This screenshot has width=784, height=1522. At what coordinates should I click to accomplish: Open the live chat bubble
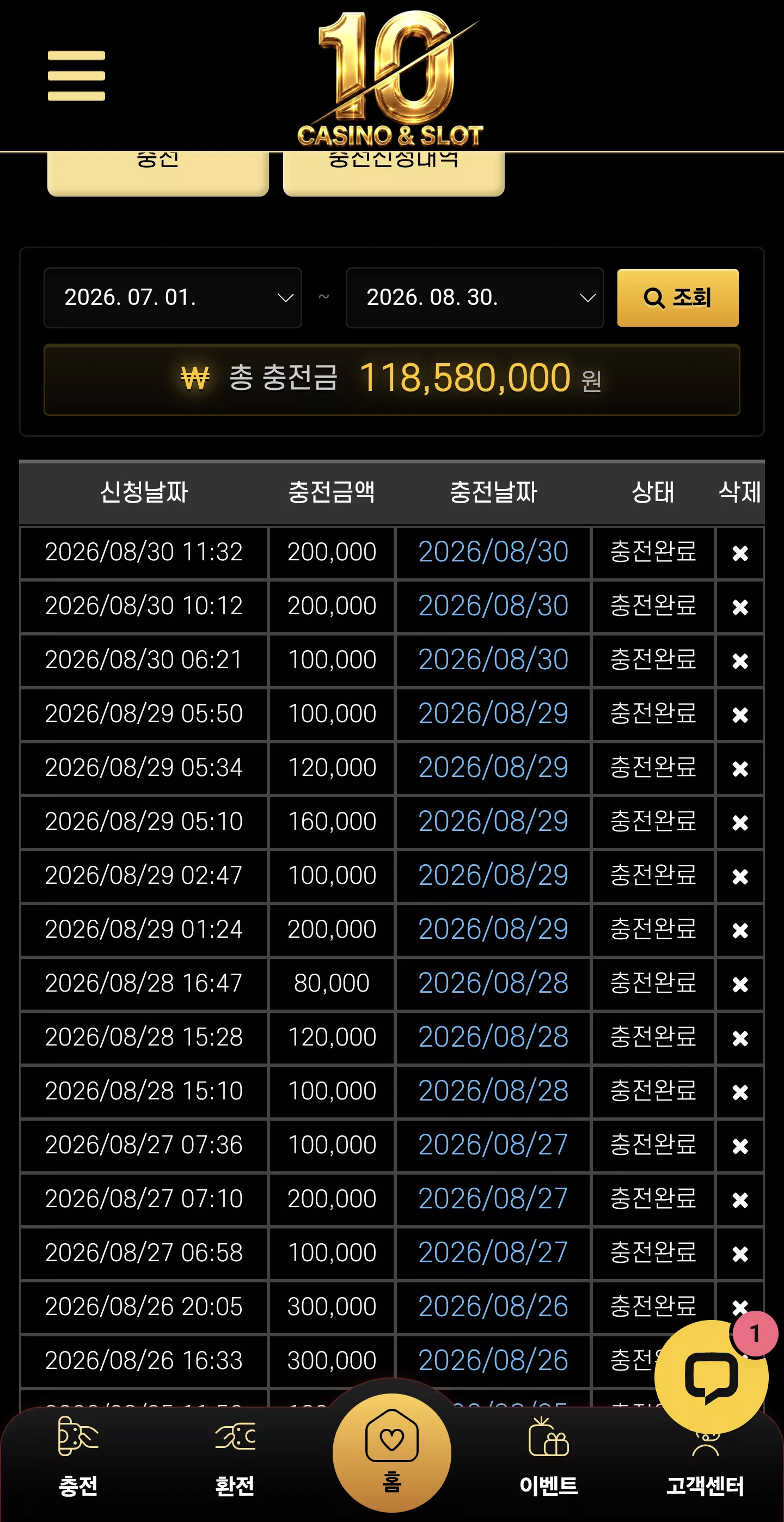(x=712, y=1377)
